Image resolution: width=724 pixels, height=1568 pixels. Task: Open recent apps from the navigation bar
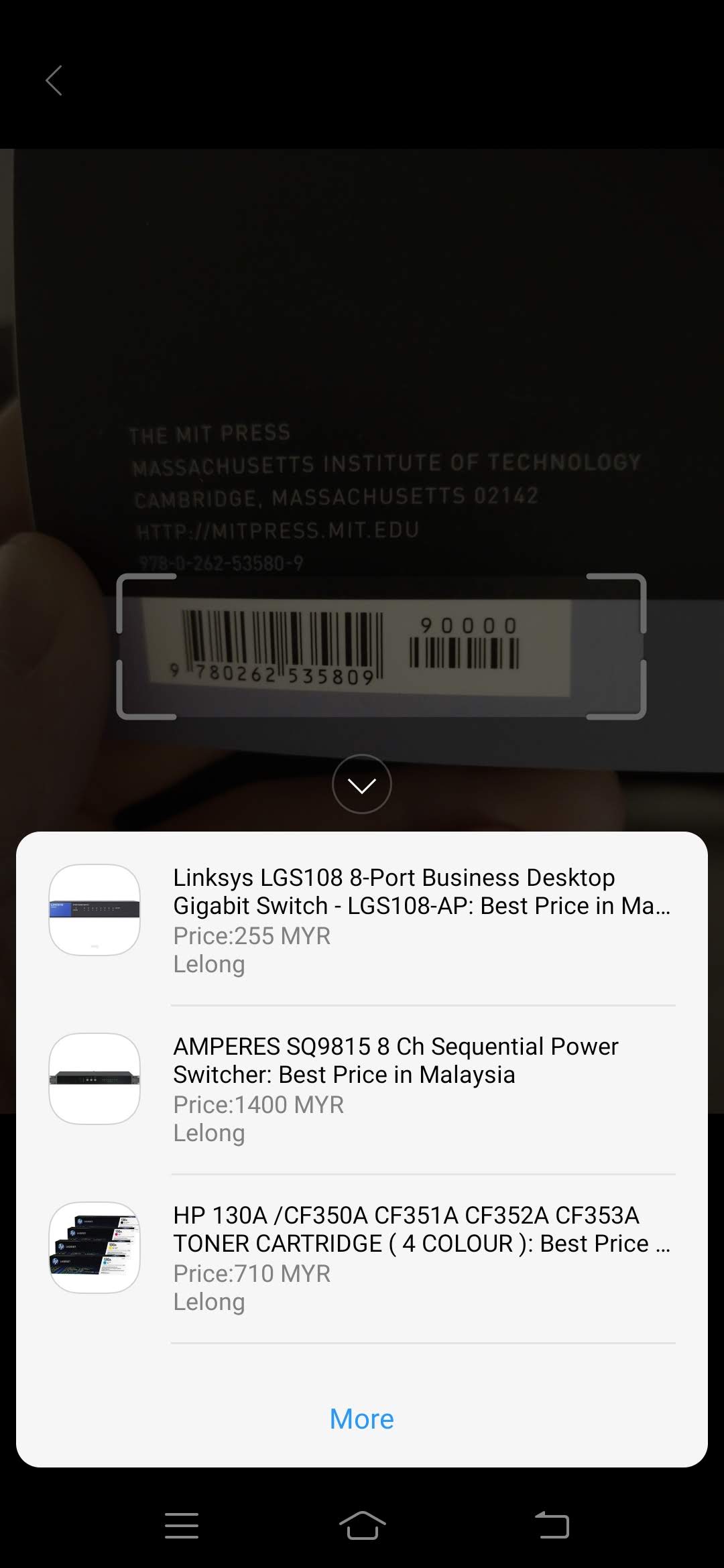pyautogui.click(x=182, y=1526)
